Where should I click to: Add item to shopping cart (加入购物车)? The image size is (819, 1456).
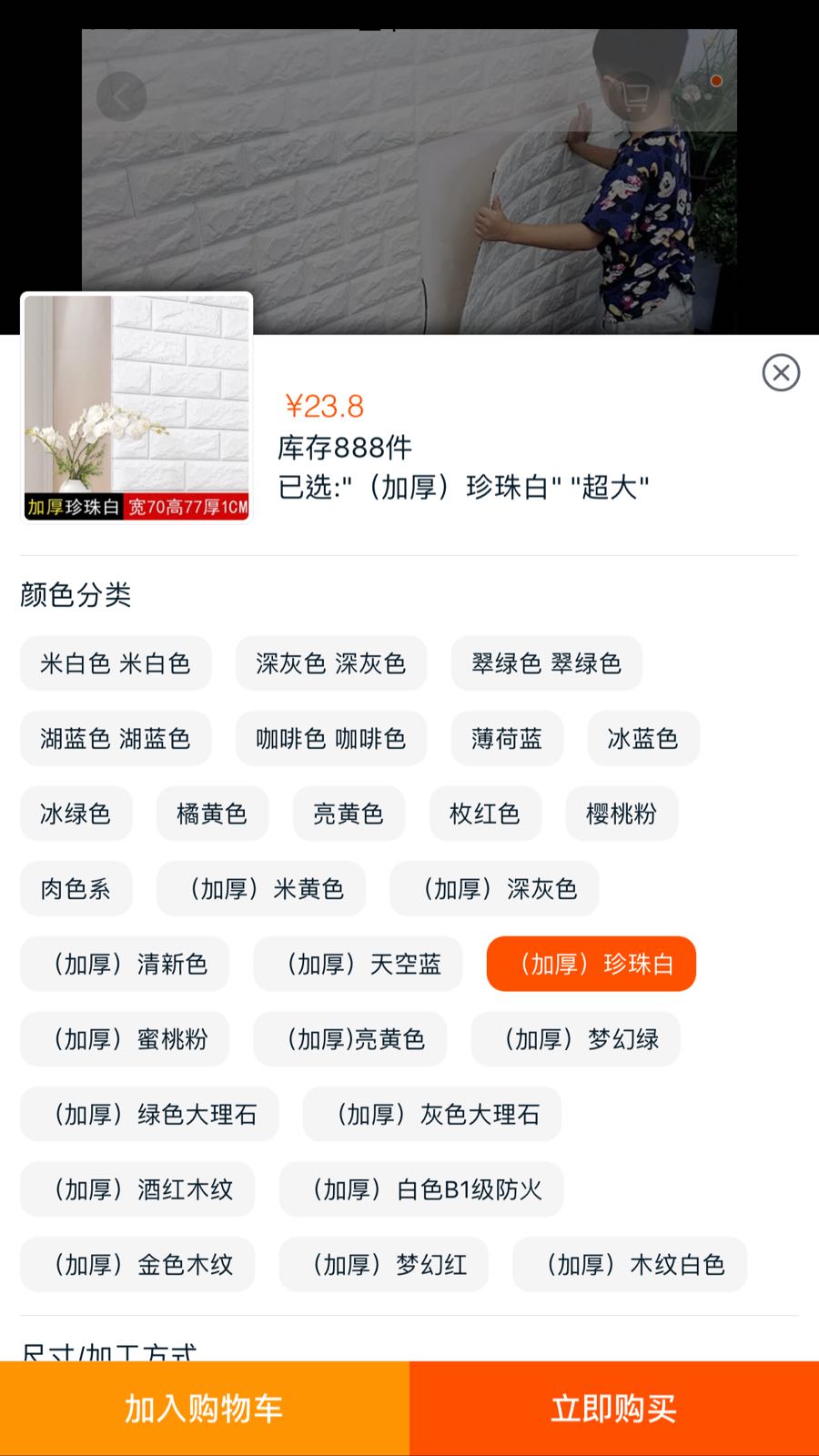tap(205, 1408)
